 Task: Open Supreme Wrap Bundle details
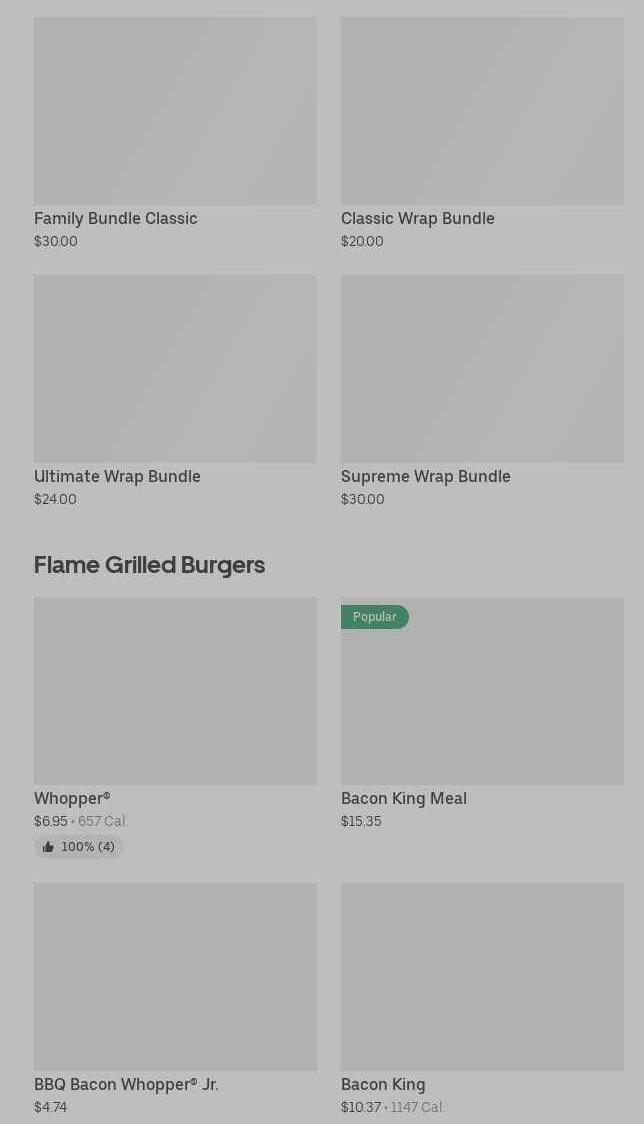[x=482, y=391]
